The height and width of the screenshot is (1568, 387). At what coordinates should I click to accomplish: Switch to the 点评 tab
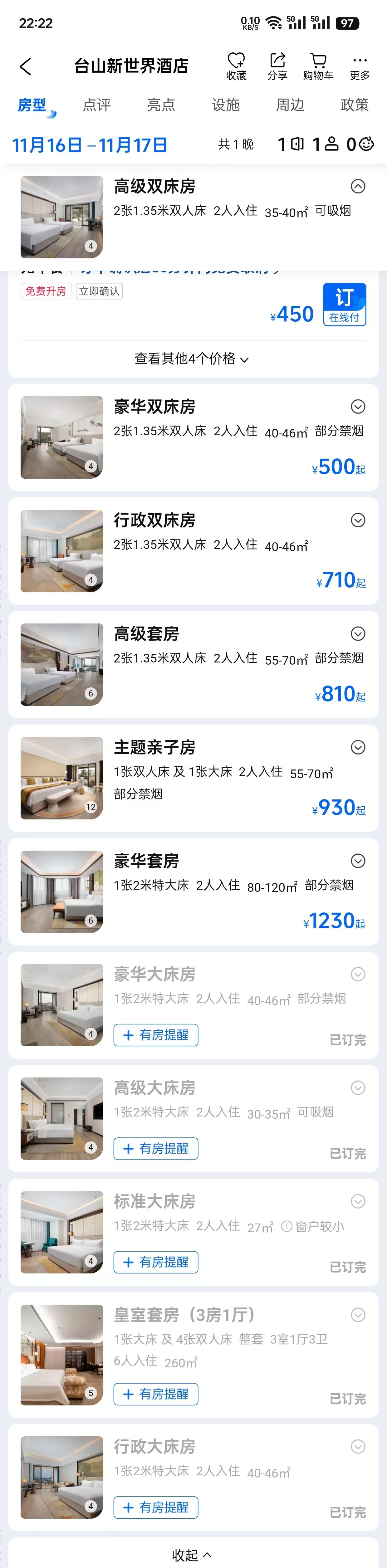click(x=97, y=105)
